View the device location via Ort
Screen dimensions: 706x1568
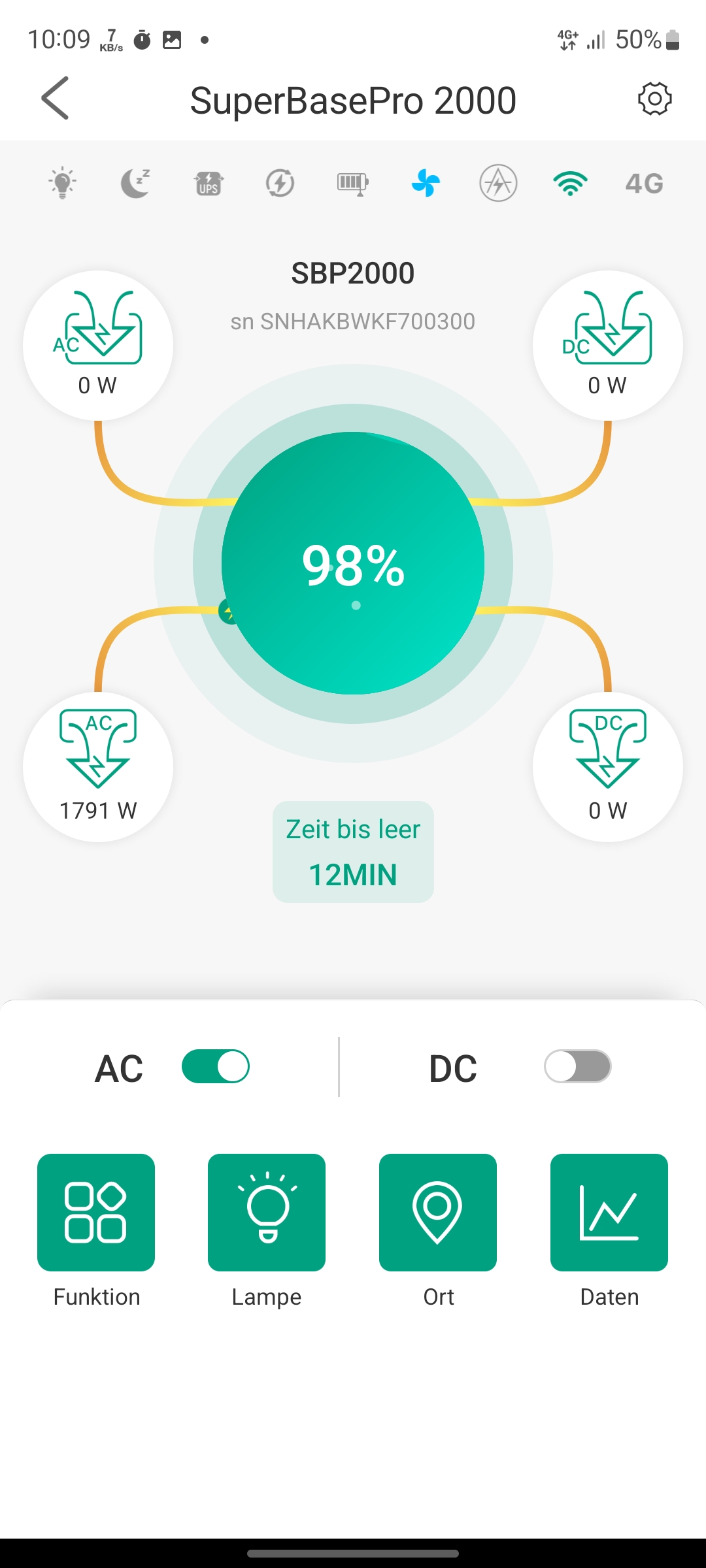tap(438, 1213)
